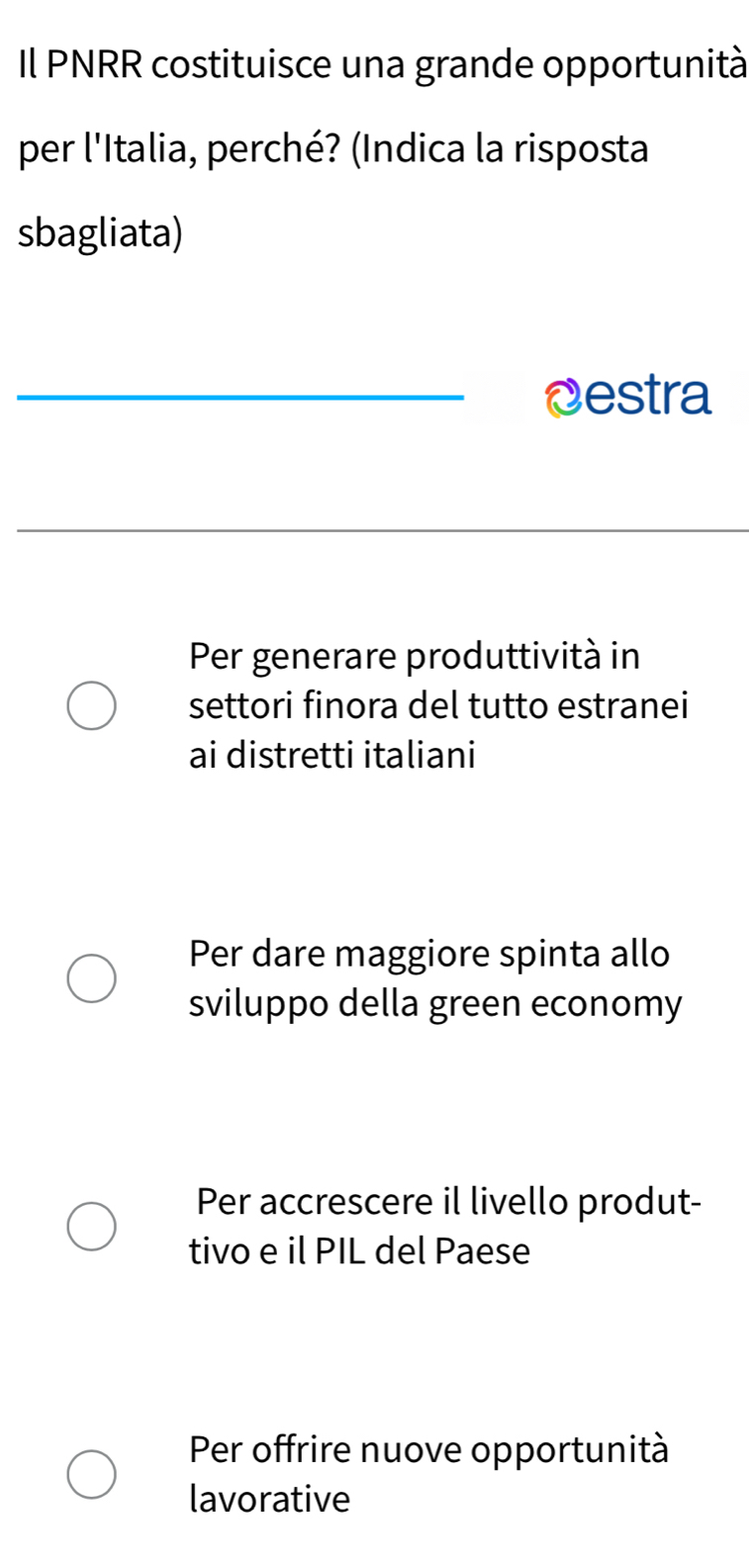Choose 'Per dare maggiore spinta allo sviluppo'
Viewport: 749px width, 1568px height.
tap(91, 979)
